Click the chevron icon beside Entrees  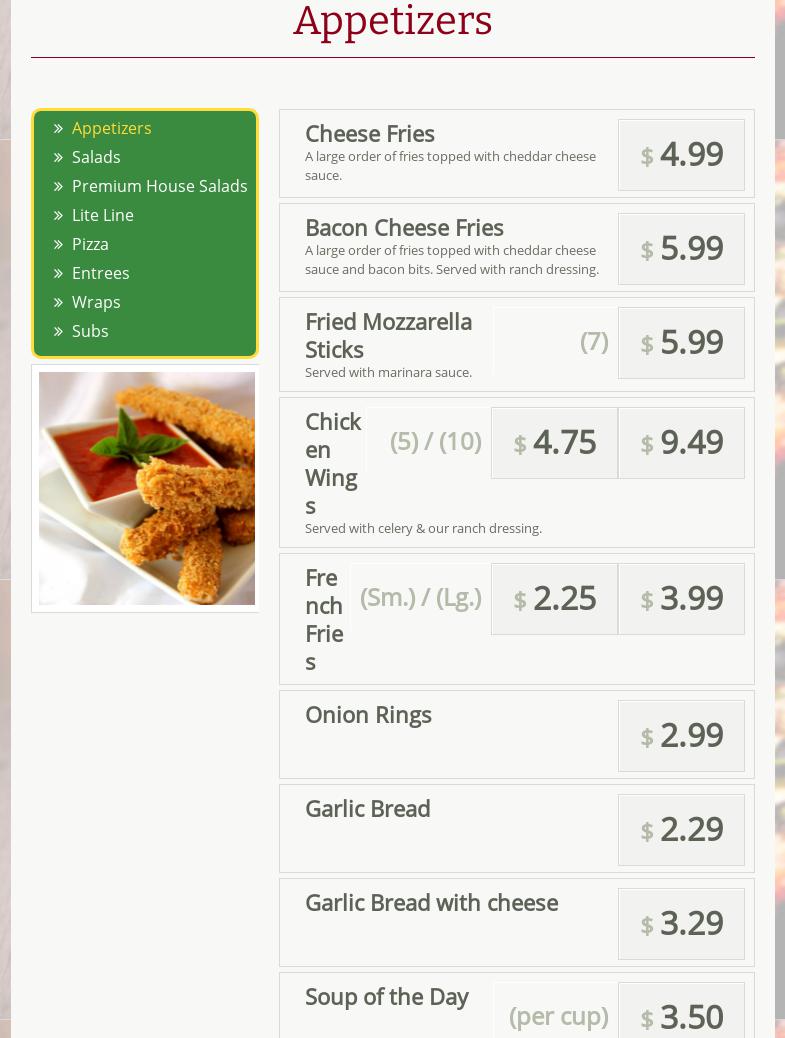point(59,273)
